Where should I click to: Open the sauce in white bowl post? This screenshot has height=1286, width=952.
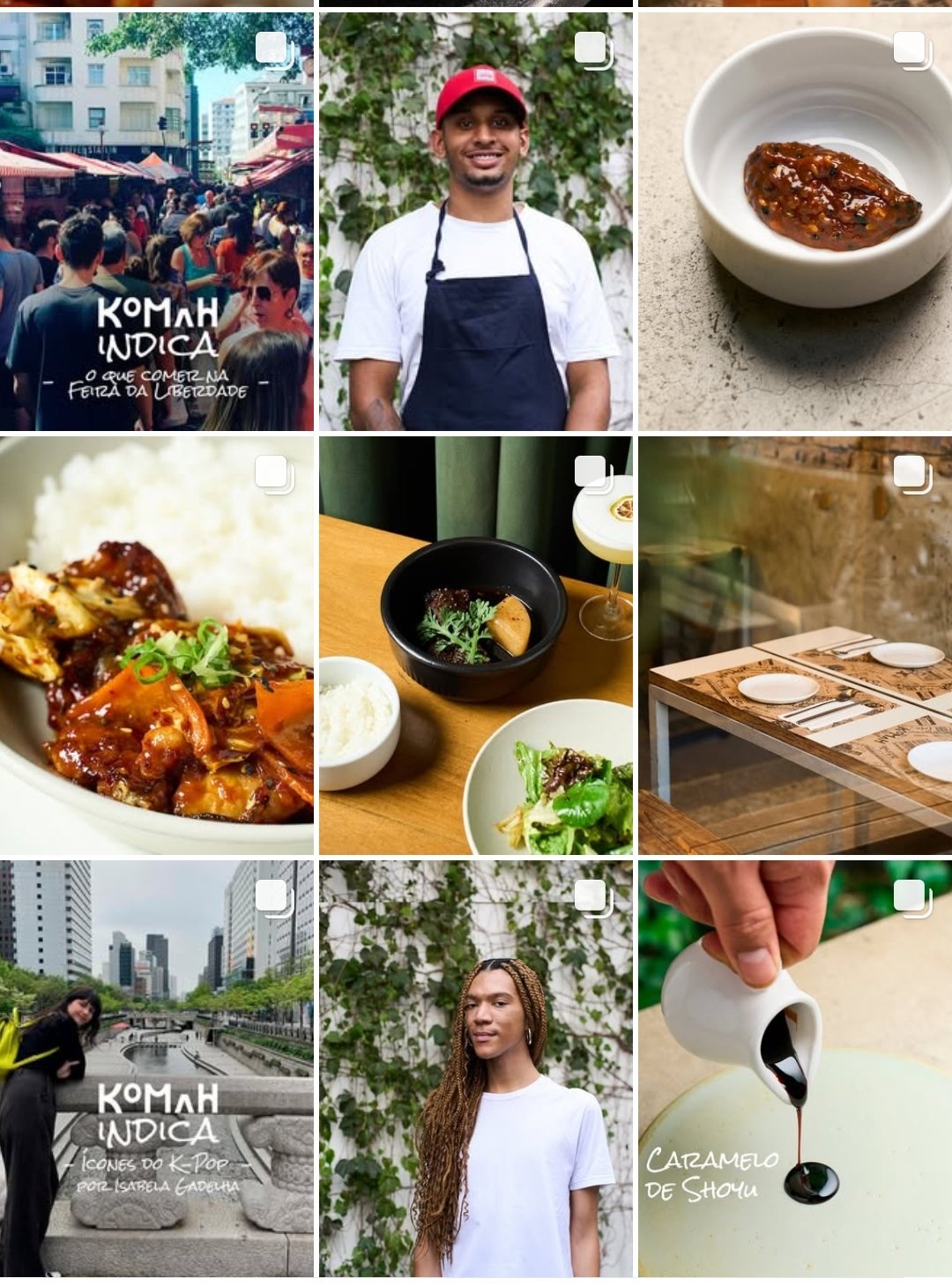pyautogui.click(x=795, y=220)
